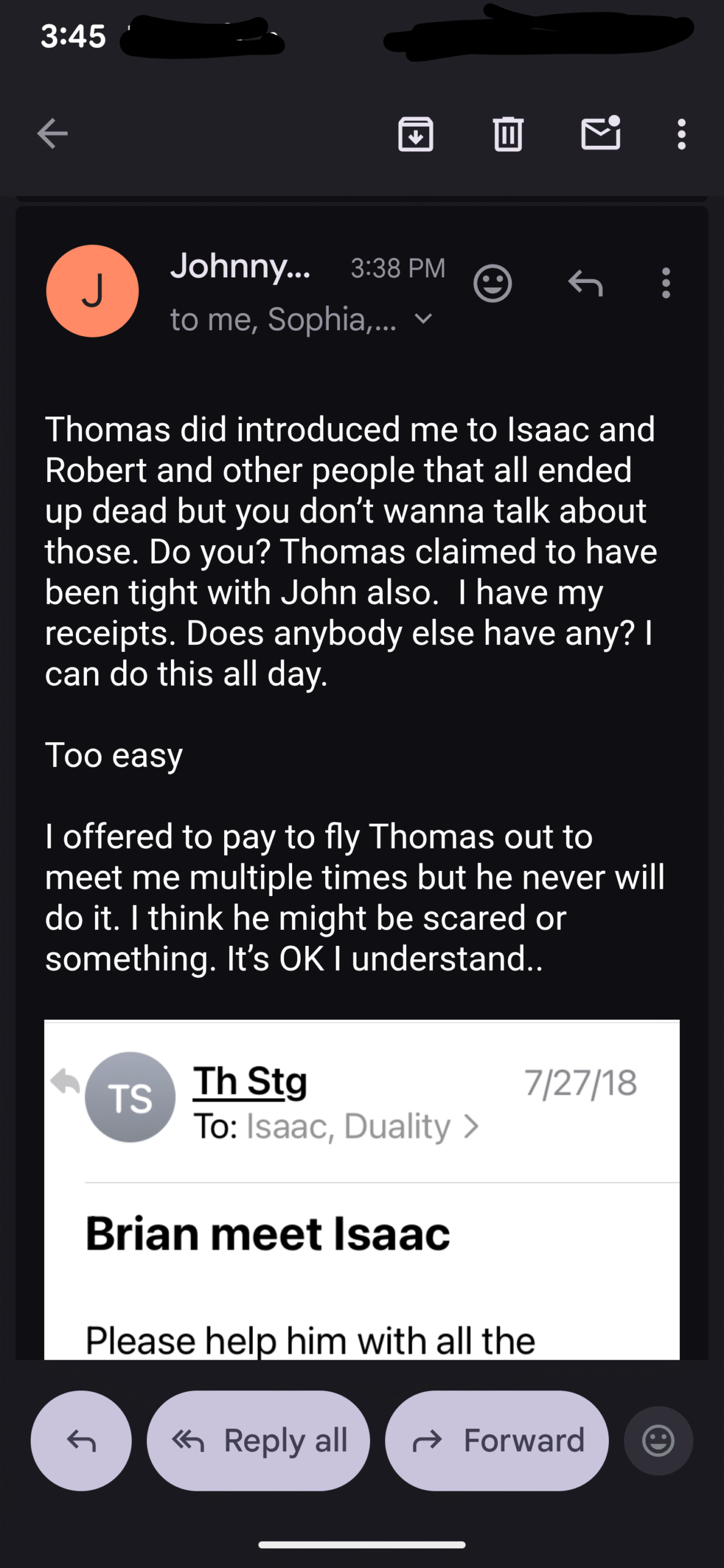Reply using arrow beside Johnny's message
Viewport: 724px width, 1568px height.
pos(586,283)
